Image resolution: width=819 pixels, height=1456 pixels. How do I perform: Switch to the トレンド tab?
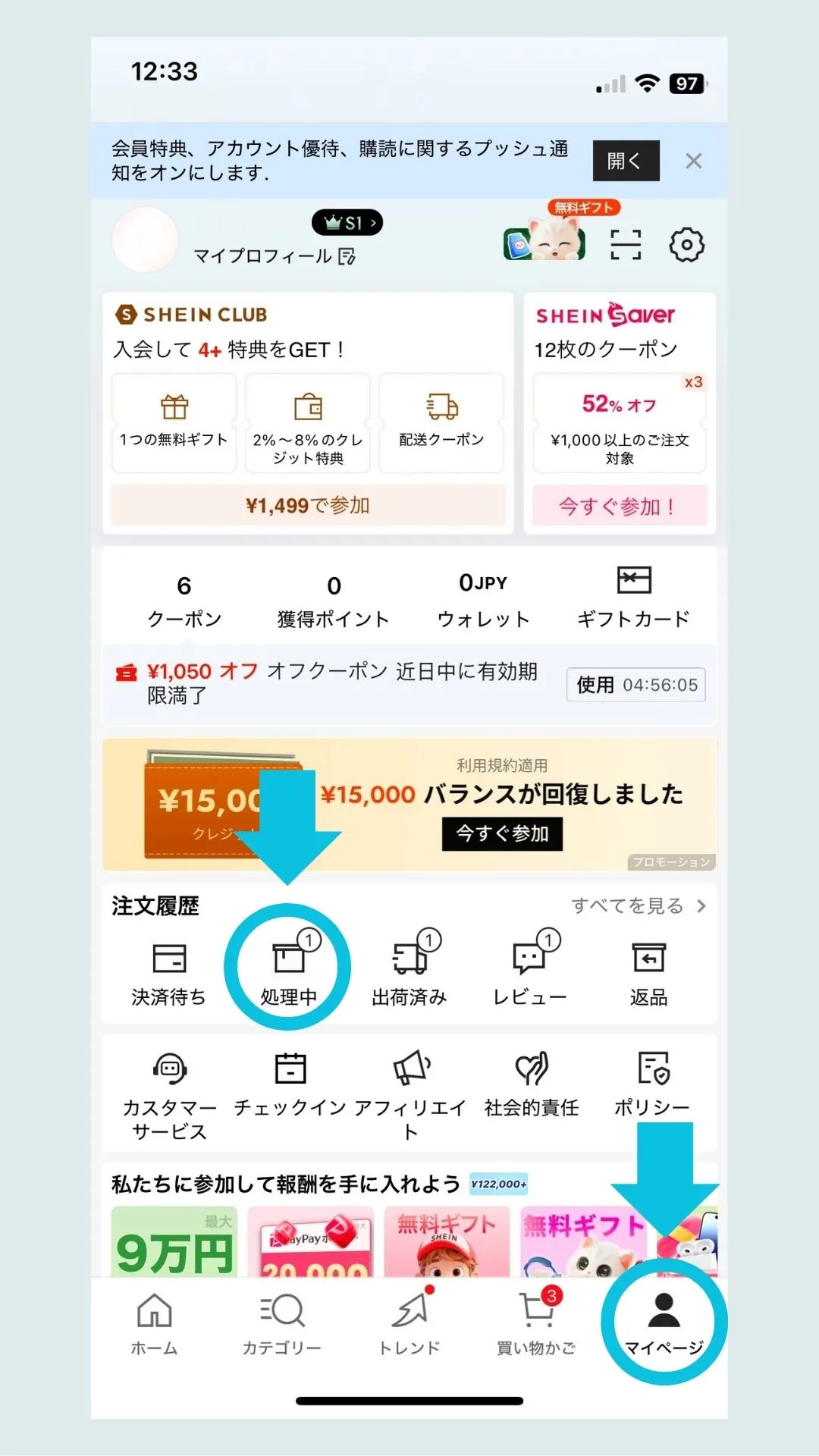click(409, 1323)
